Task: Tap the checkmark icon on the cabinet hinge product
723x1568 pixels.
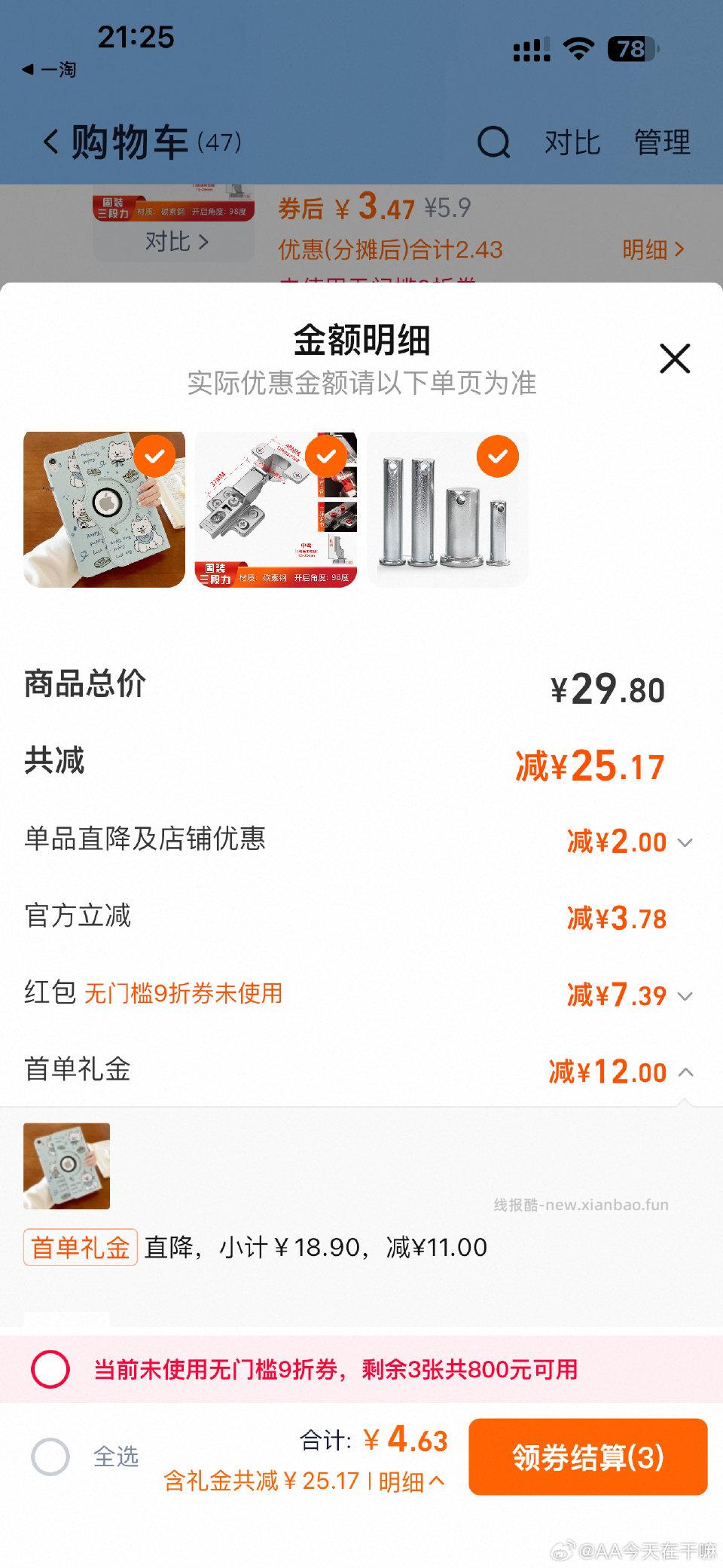Action: pos(327,457)
